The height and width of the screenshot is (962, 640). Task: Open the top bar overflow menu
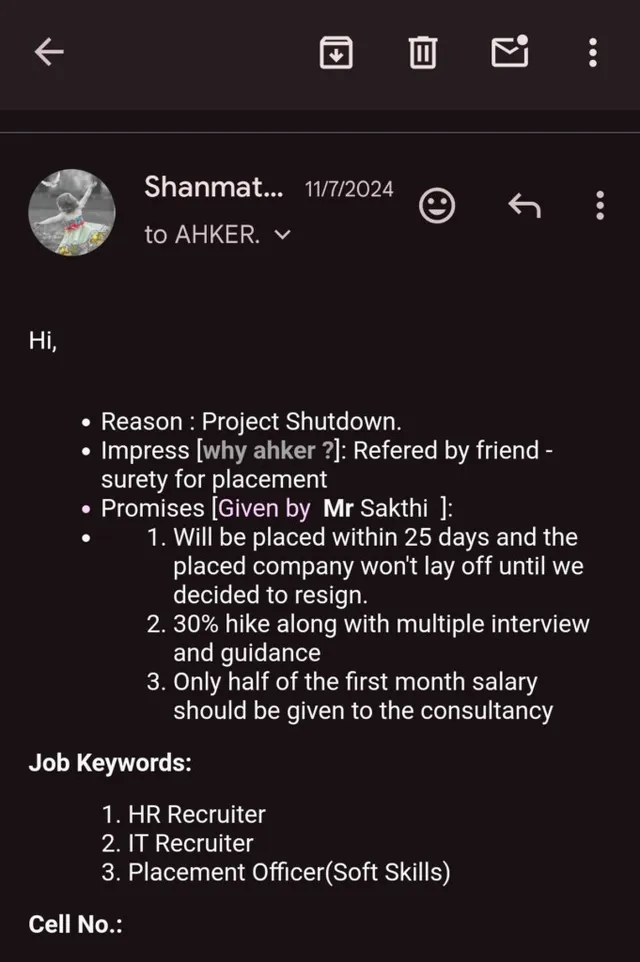coord(593,52)
